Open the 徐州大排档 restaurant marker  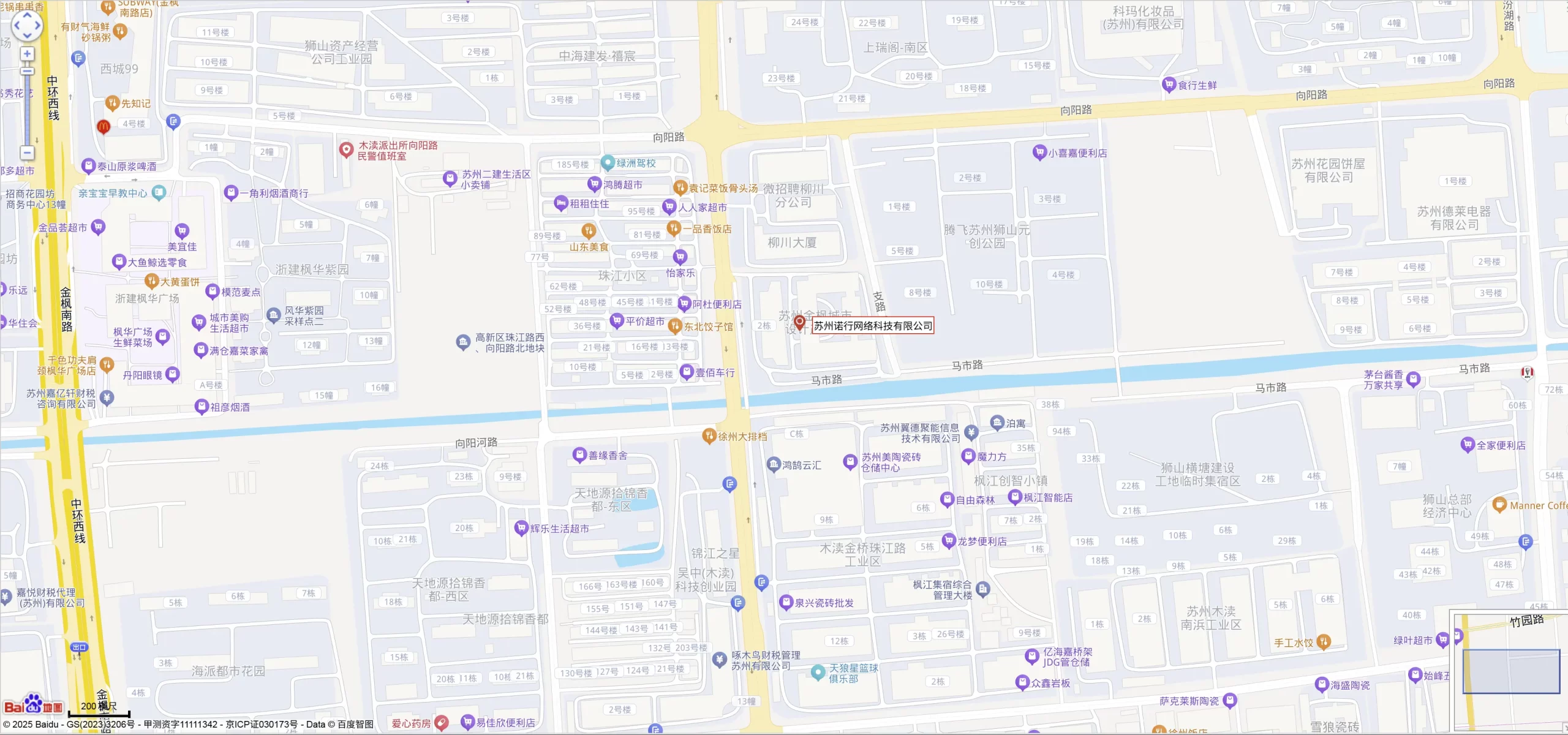(x=709, y=435)
